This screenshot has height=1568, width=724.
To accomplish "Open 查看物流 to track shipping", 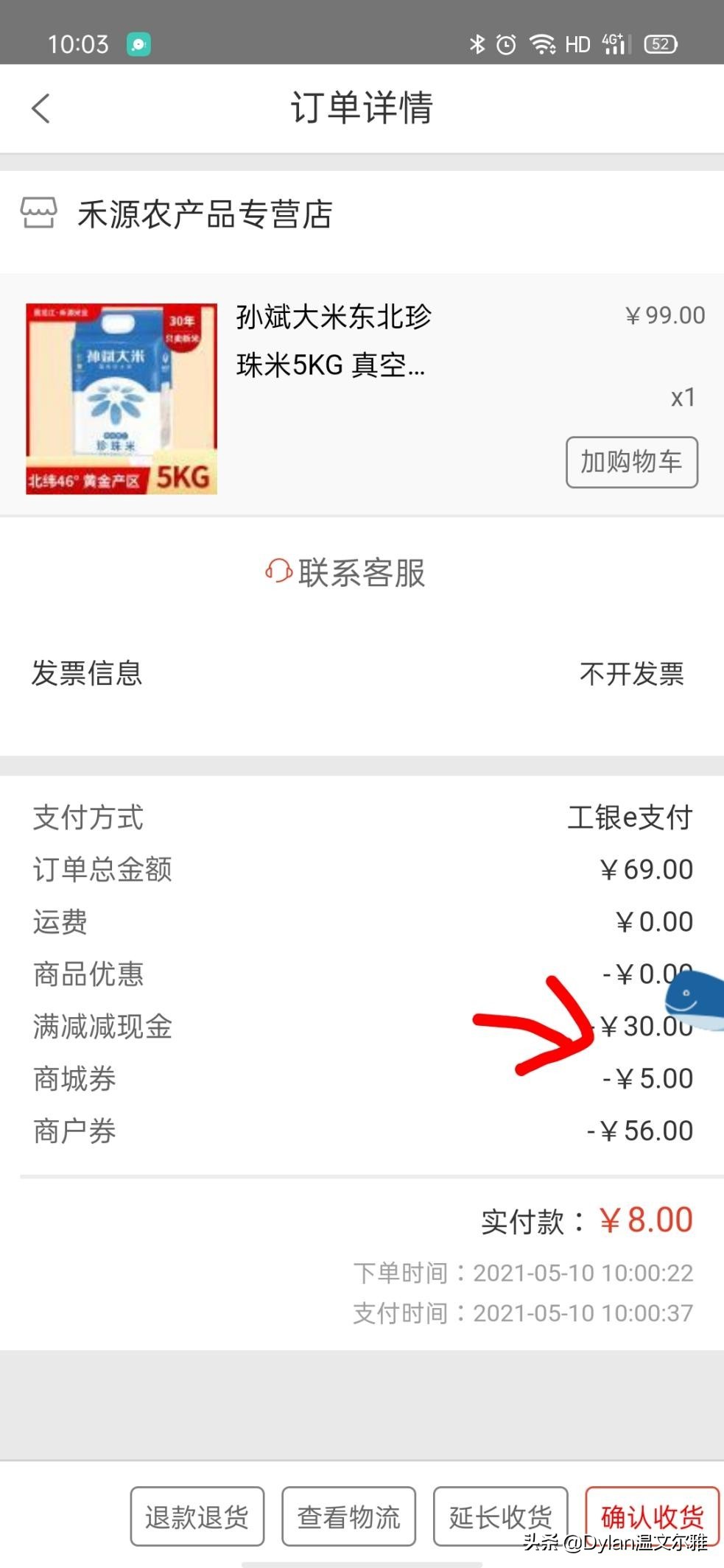I will pos(349,1516).
